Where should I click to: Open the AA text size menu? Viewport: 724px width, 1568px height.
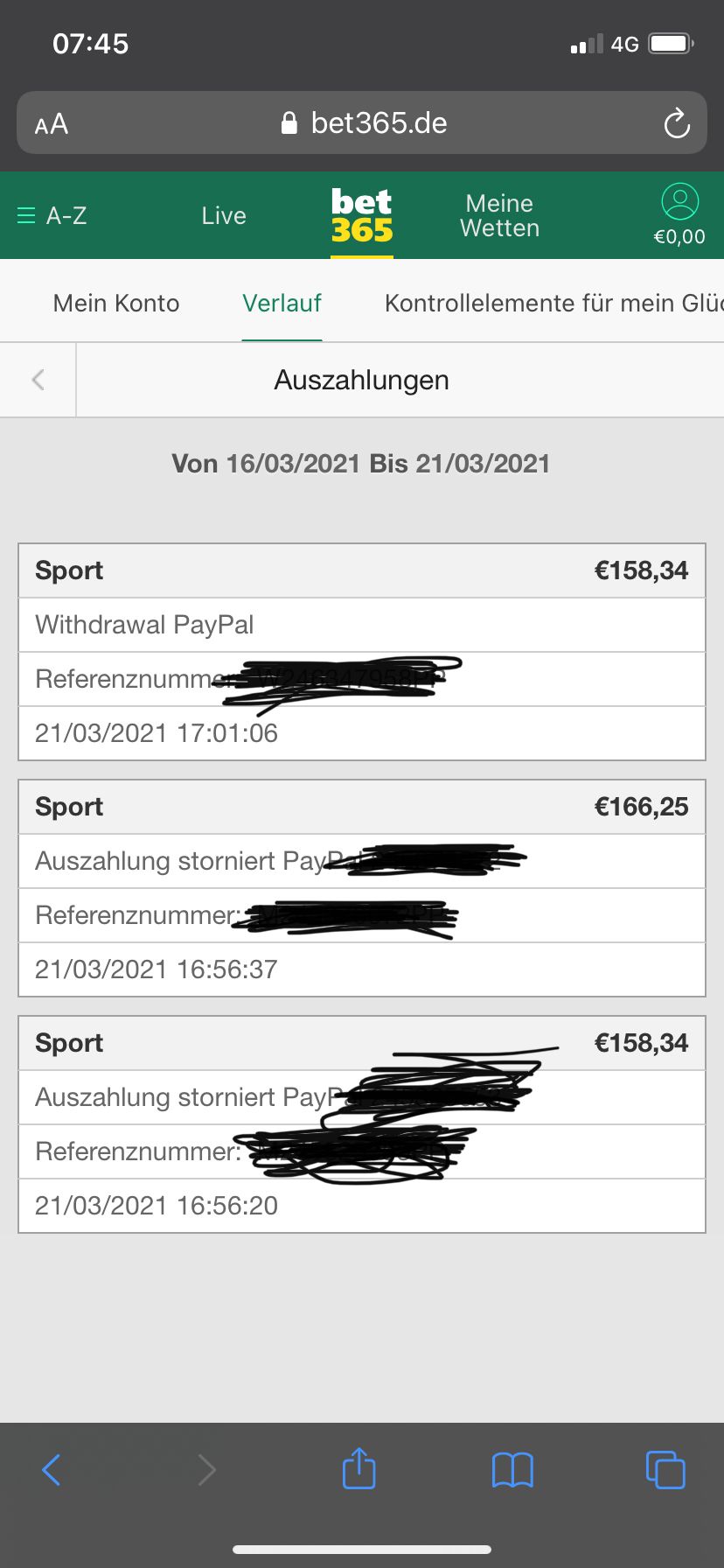[52, 123]
